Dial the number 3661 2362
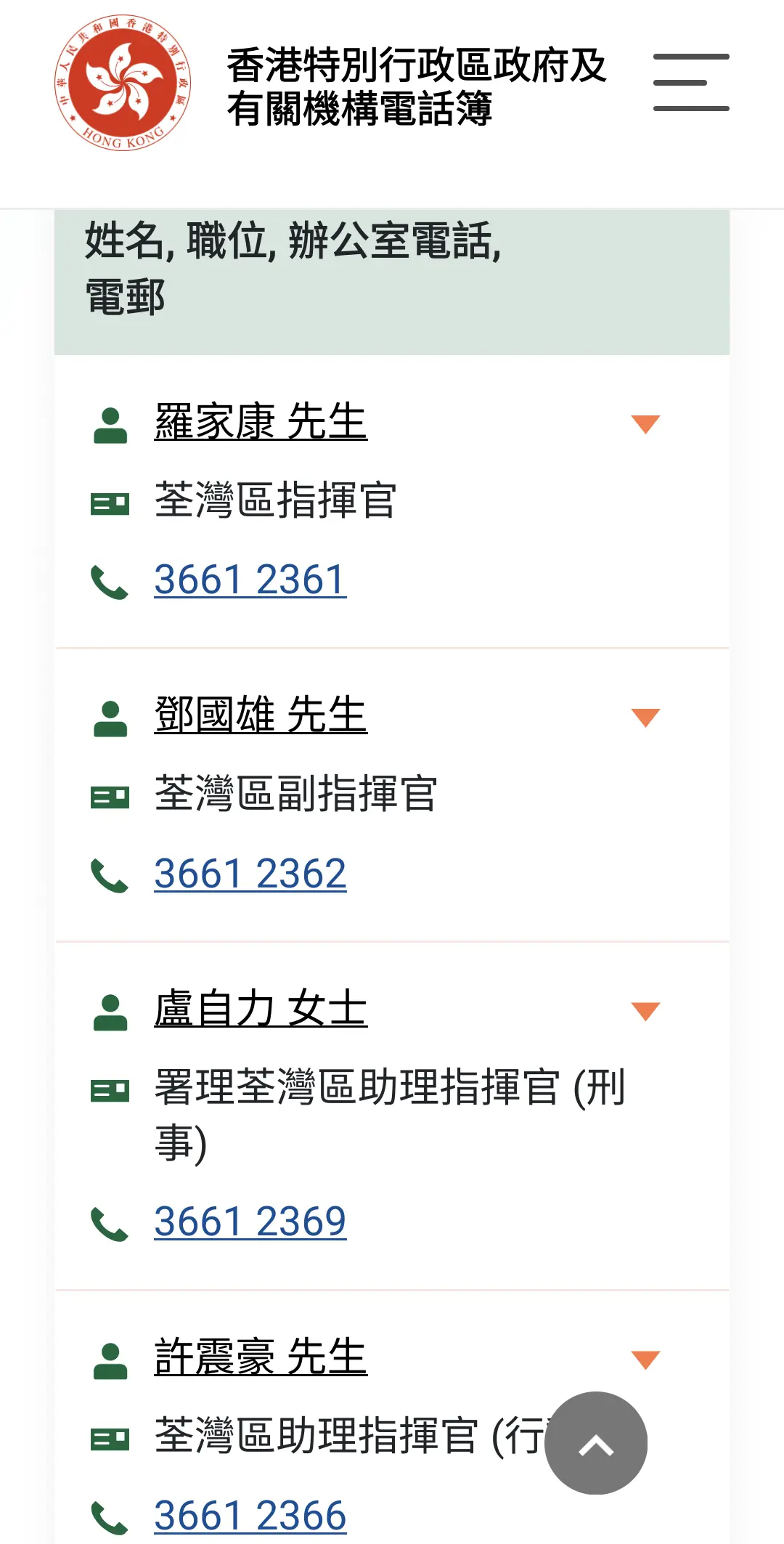784x1544 pixels. tap(250, 874)
